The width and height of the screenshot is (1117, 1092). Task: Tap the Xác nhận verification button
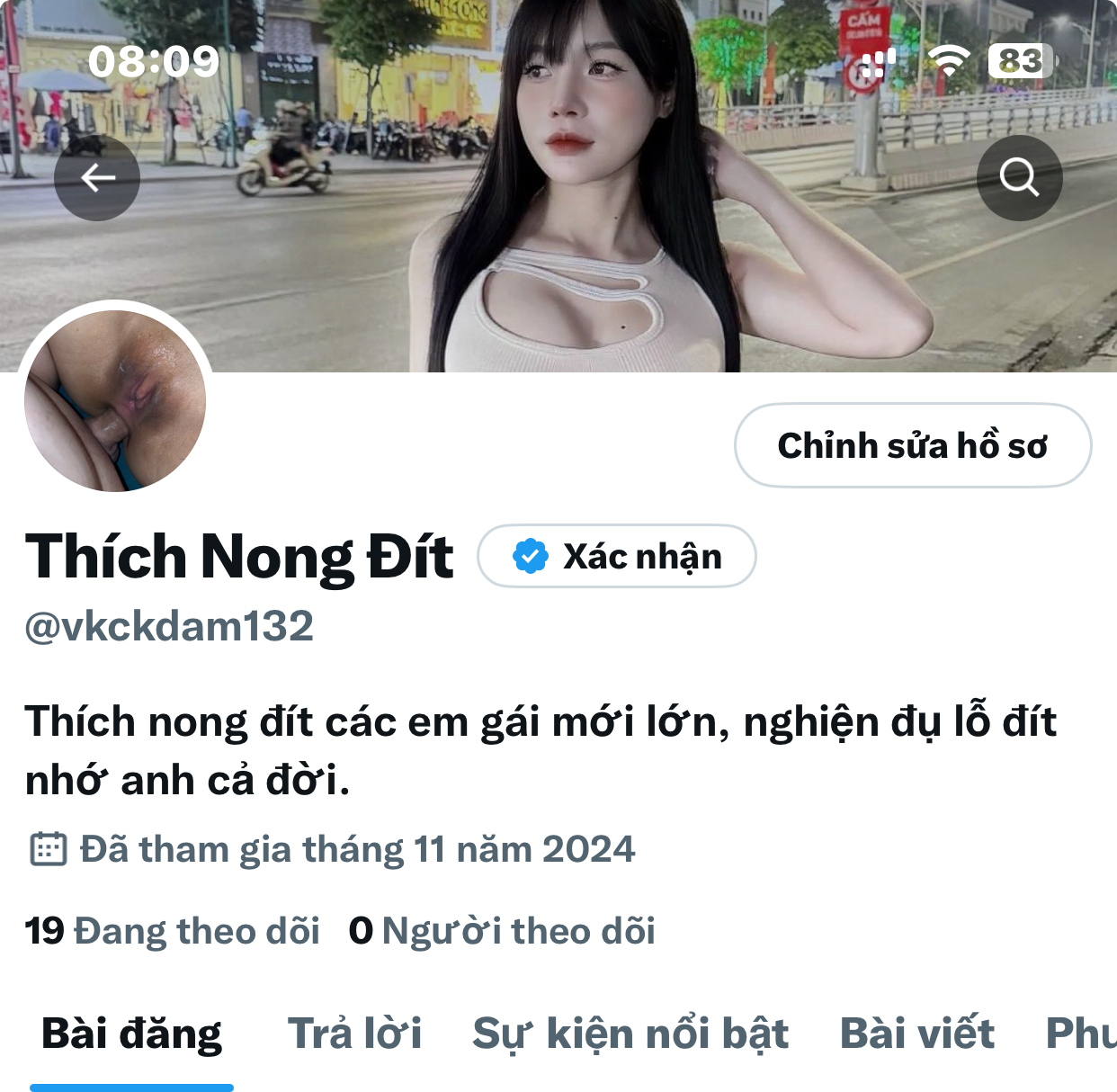pos(617,557)
